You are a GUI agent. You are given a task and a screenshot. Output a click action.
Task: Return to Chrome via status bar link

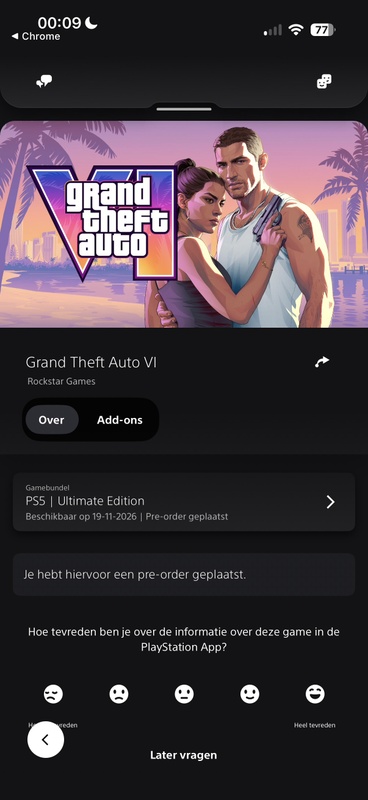pyautogui.click(x=36, y=36)
